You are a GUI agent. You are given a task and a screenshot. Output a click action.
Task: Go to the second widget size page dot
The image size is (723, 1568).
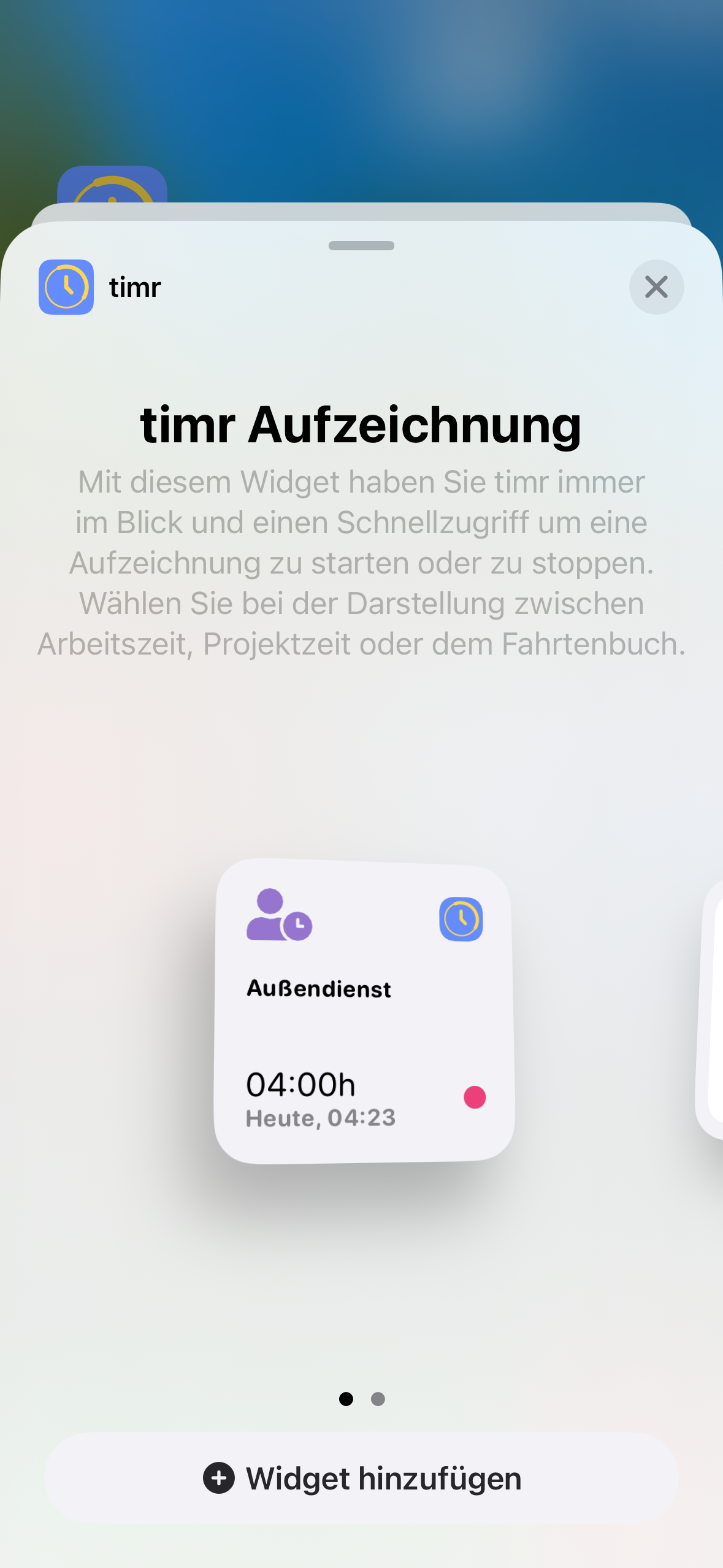[378, 1399]
